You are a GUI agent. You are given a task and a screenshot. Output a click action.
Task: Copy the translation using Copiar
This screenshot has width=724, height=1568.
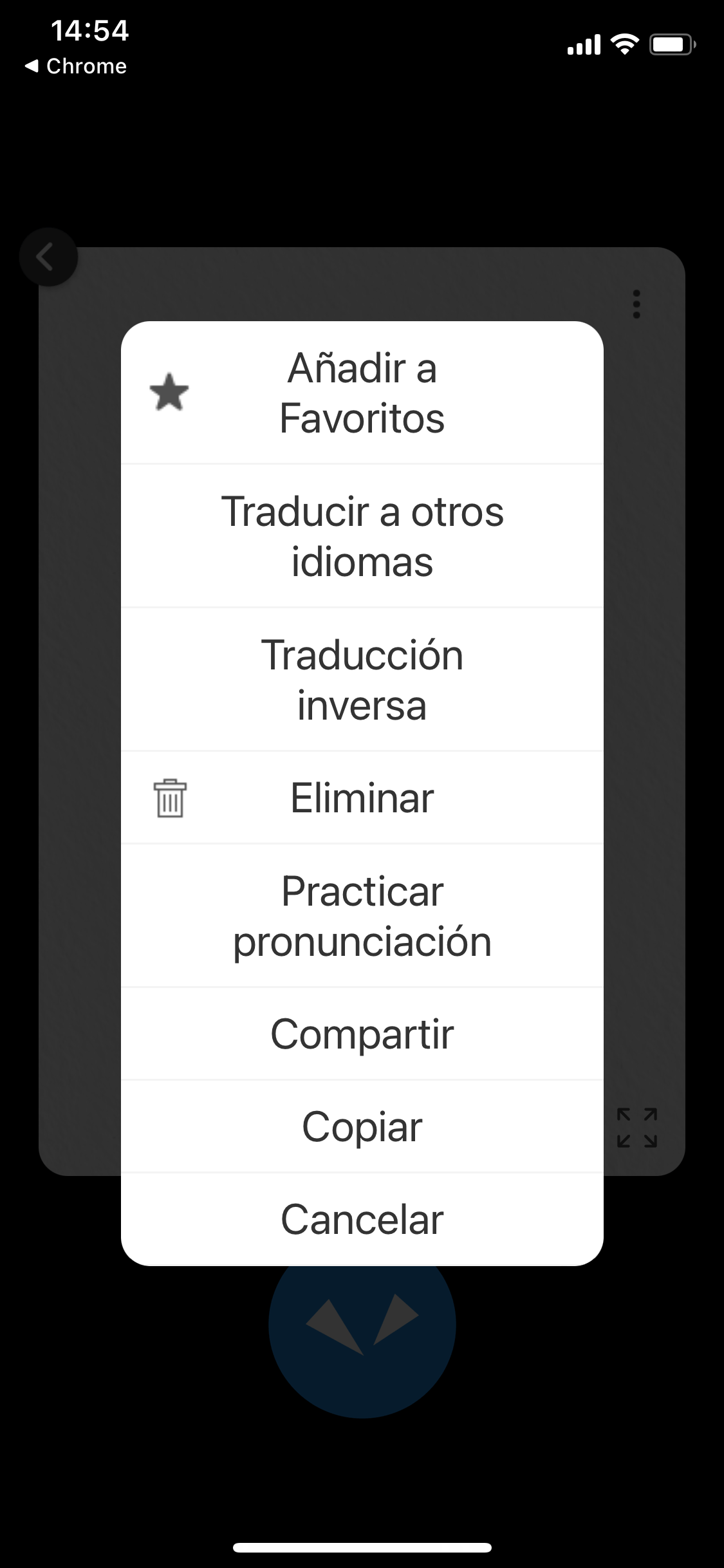click(362, 1125)
